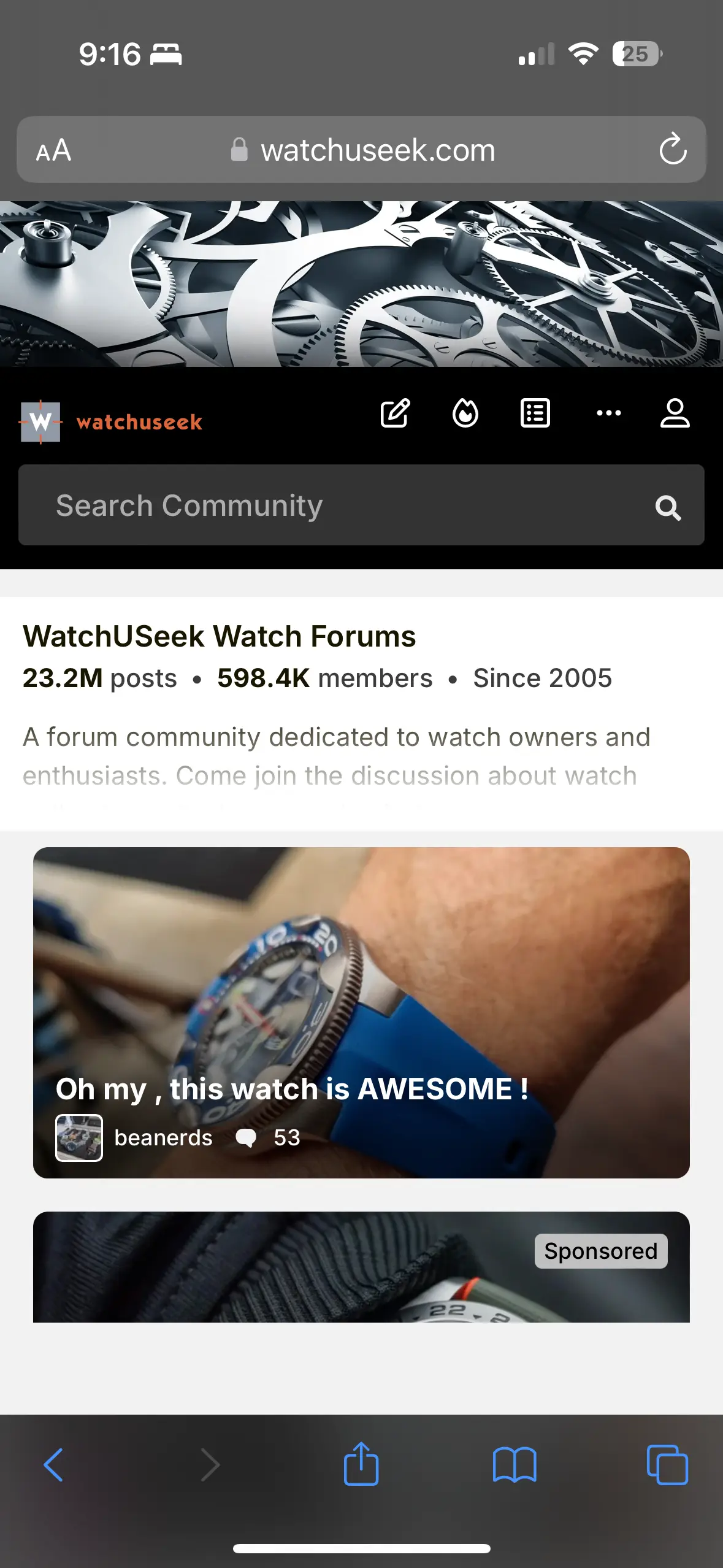Go back to previous page
This screenshot has height=1568, width=723.
pos(54,1465)
